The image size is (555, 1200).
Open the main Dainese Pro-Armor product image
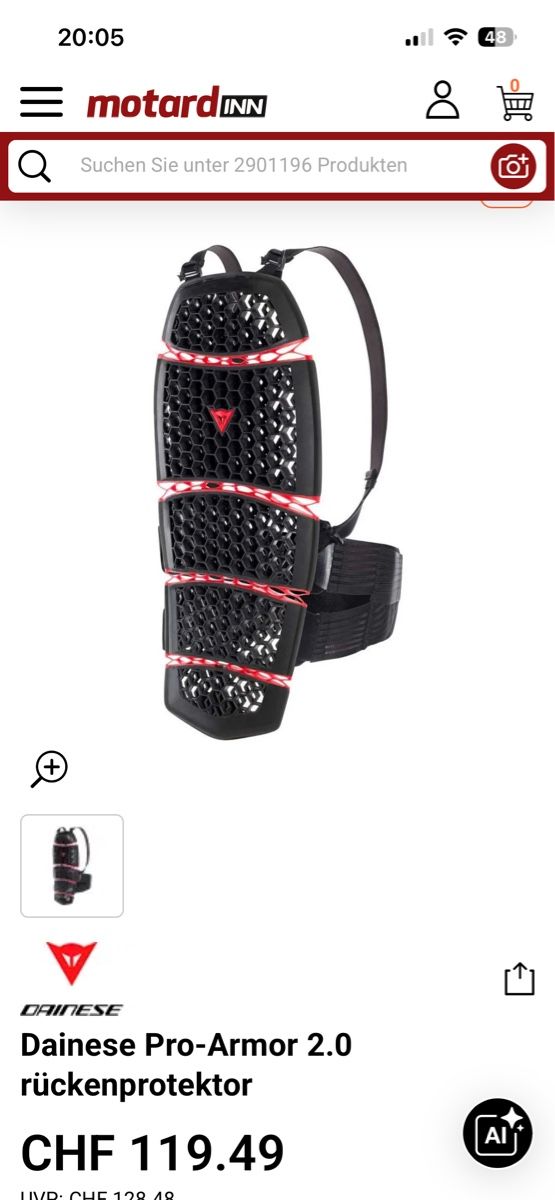[278, 490]
